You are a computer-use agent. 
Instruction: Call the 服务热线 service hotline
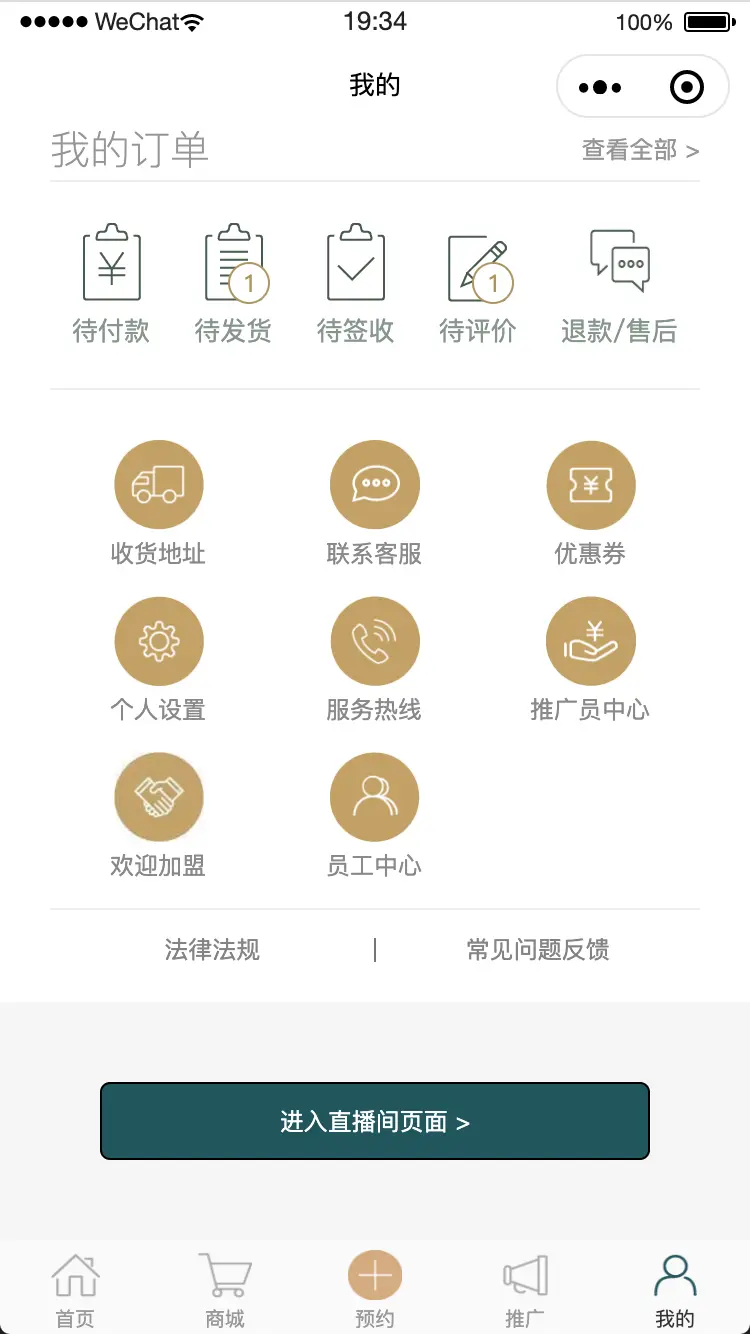(375, 640)
